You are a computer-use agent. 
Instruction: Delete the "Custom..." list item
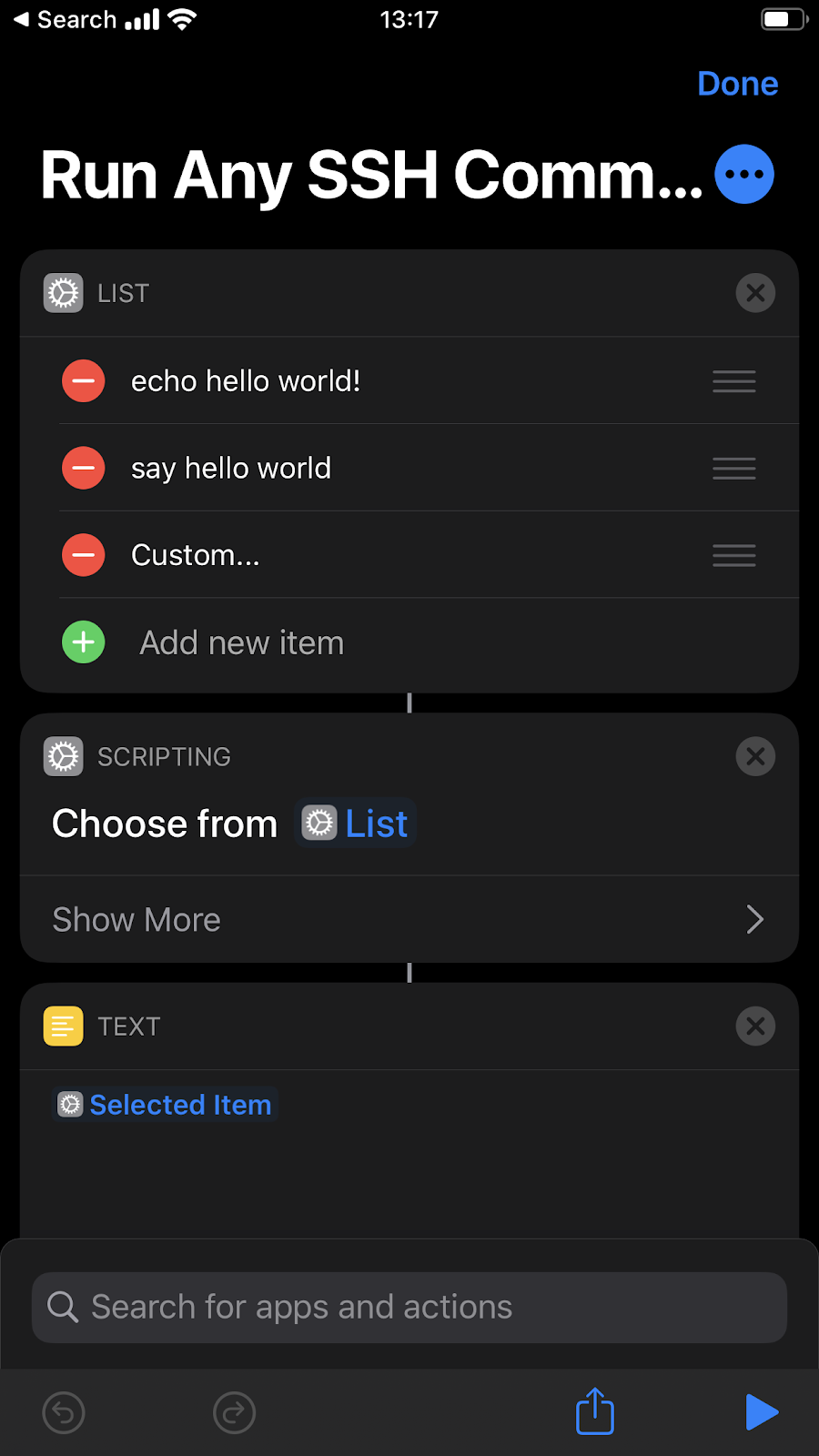[x=84, y=555]
